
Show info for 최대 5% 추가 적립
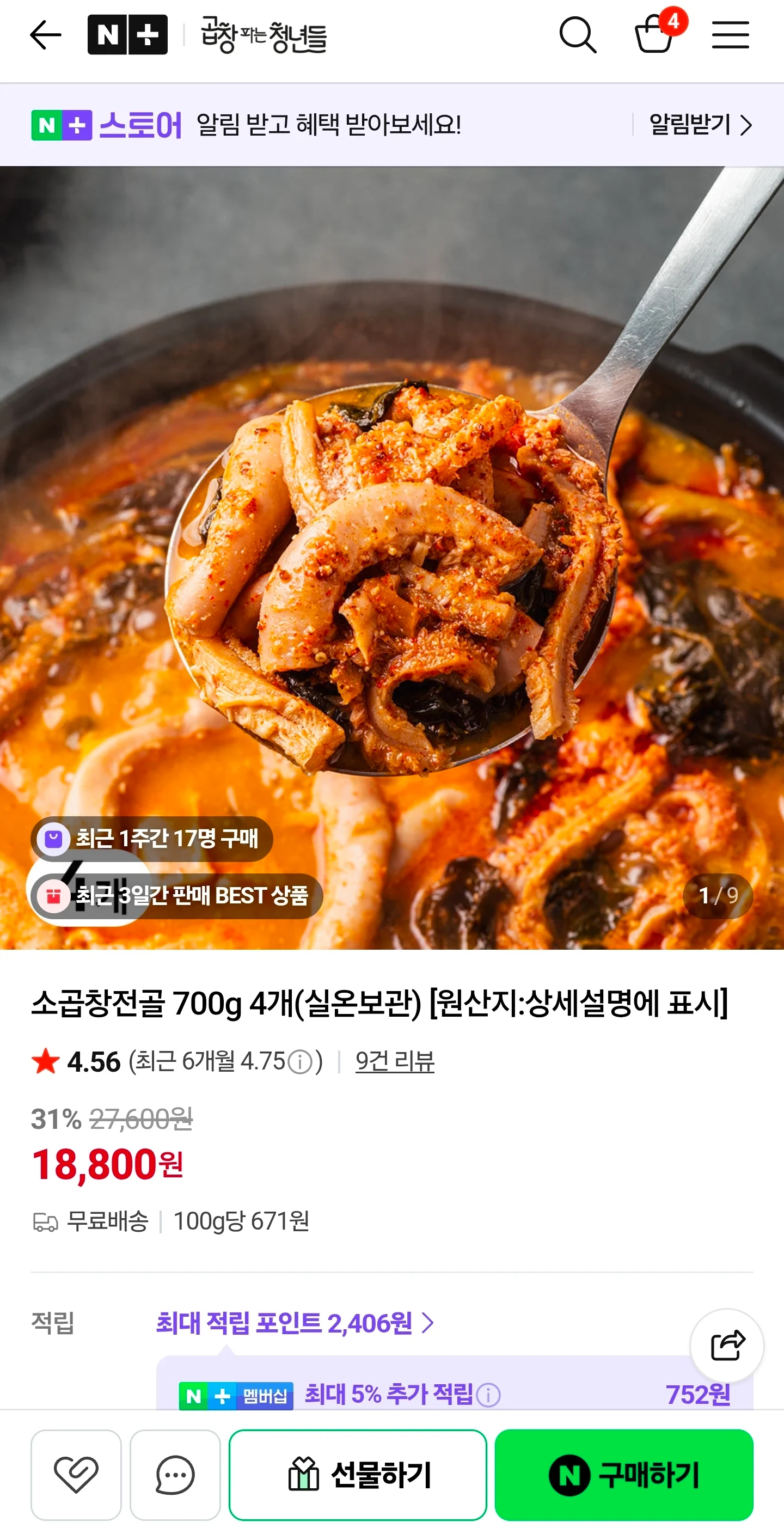[488, 1396]
